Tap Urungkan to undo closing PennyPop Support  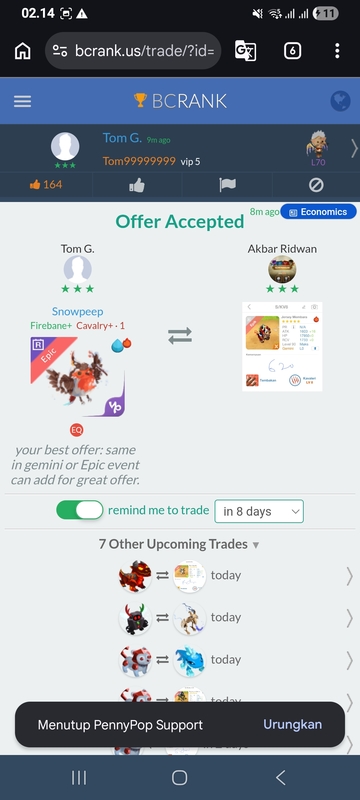pyautogui.click(x=292, y=724)
